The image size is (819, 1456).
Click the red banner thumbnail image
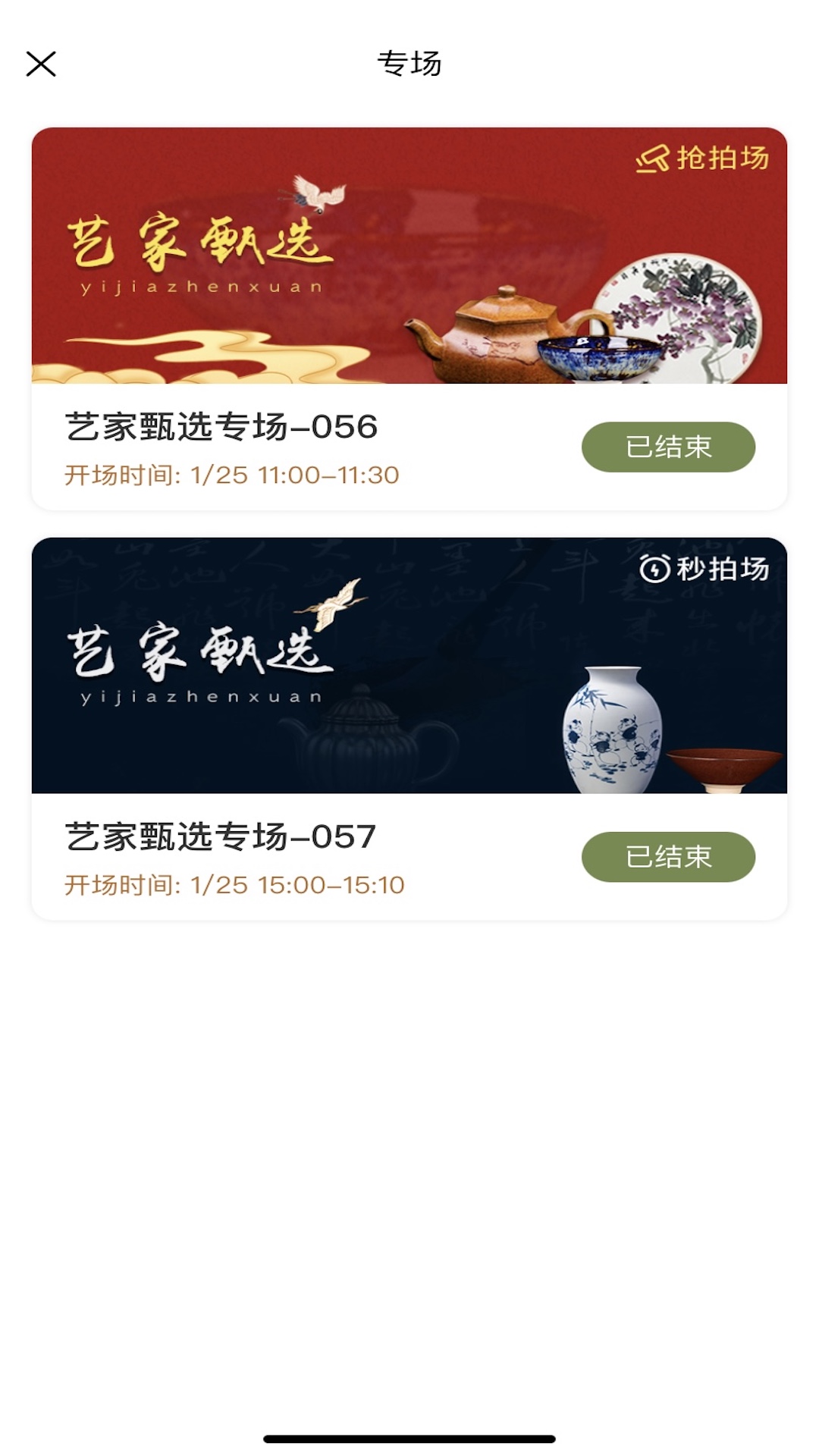pyautogui.click(x=409, y=258)
